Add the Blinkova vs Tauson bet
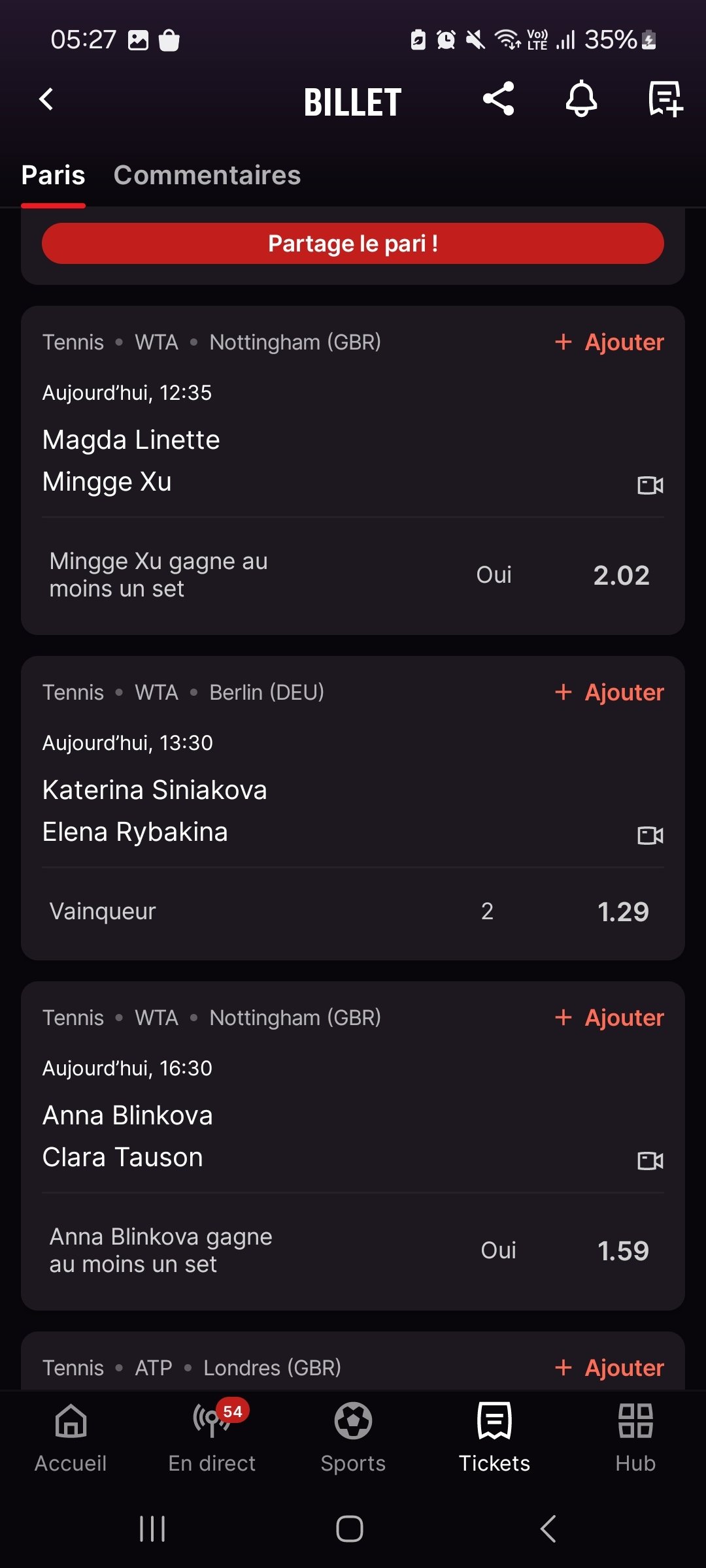Viewport: 706px width, 1568px height. click(x=609, y=1018)
